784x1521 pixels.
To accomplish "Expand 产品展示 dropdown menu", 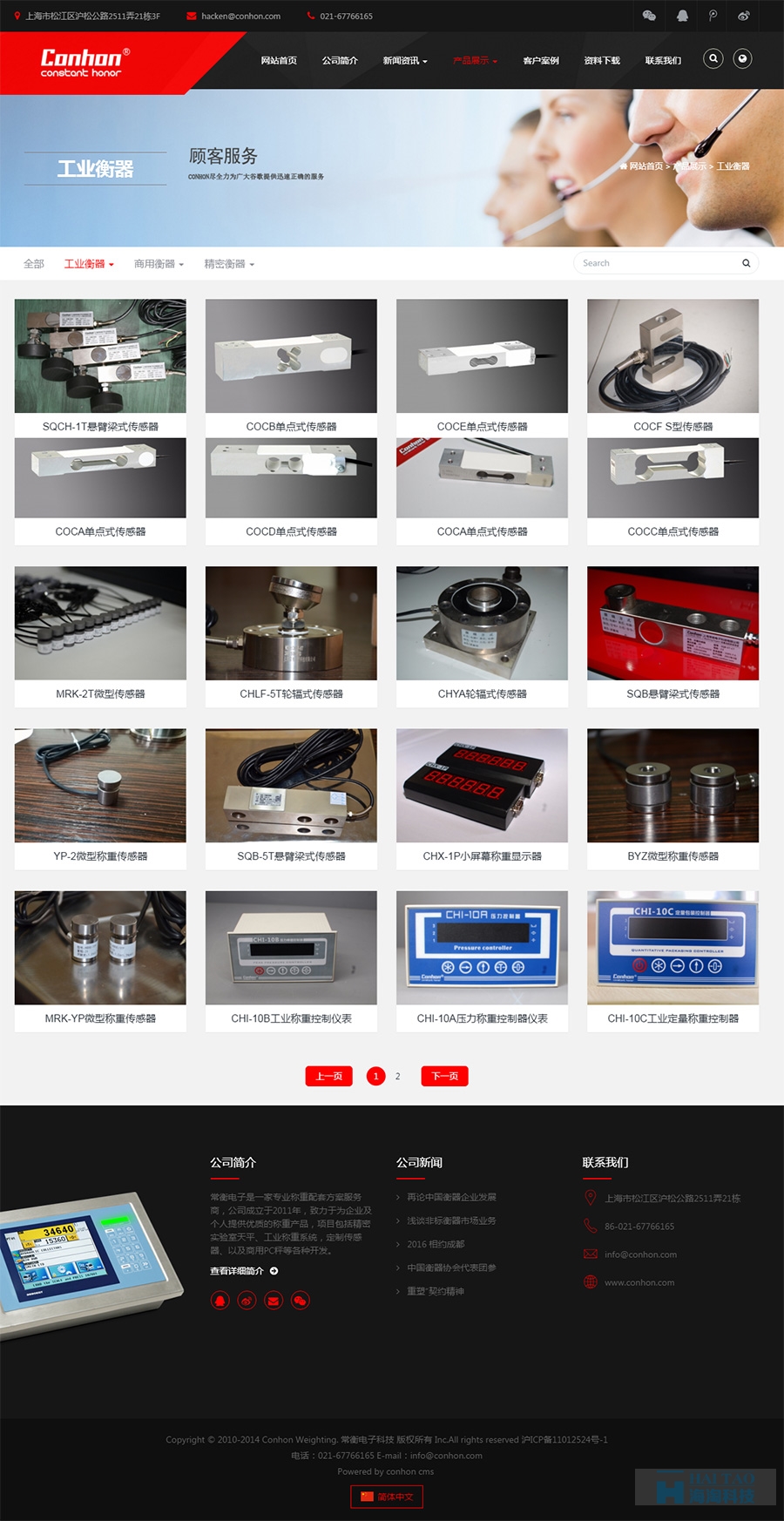I will 475,61.
